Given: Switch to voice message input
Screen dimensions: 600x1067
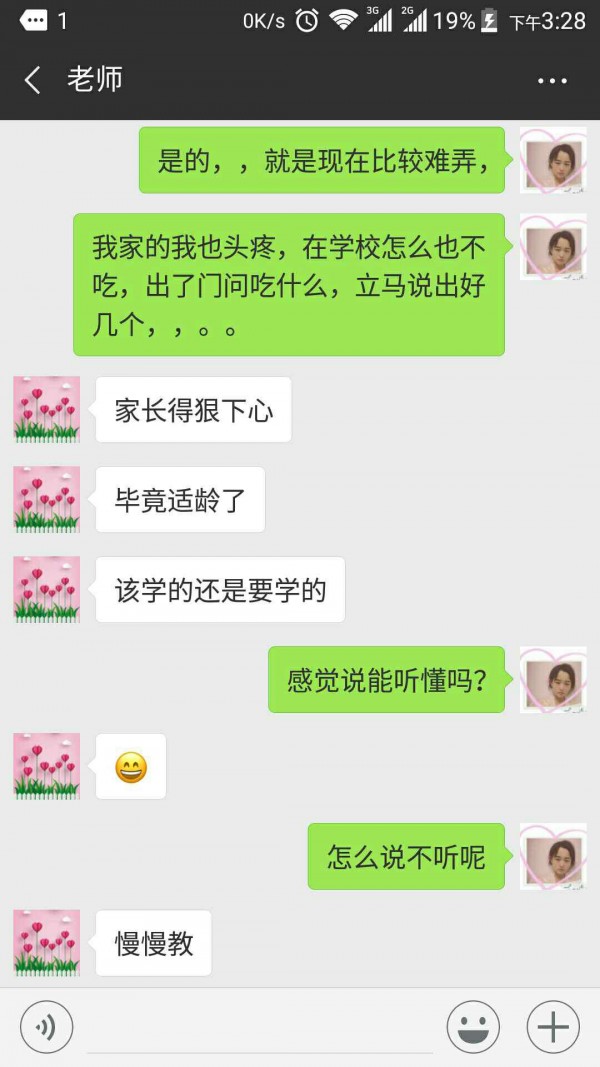Looking at the screenshot, I should coord(47,1027).
